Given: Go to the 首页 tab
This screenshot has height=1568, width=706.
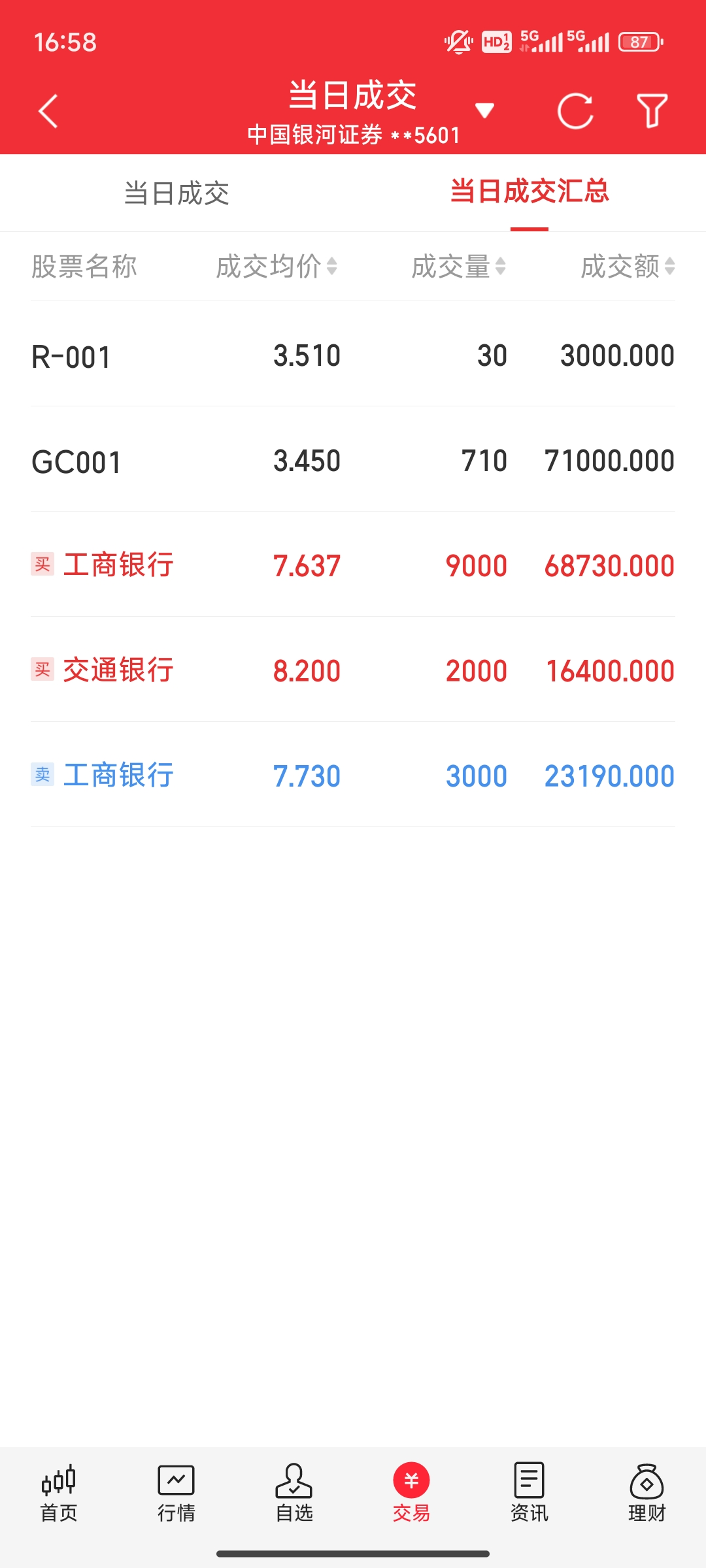Looking at the screenshot, I should (x=59, y=1493).
